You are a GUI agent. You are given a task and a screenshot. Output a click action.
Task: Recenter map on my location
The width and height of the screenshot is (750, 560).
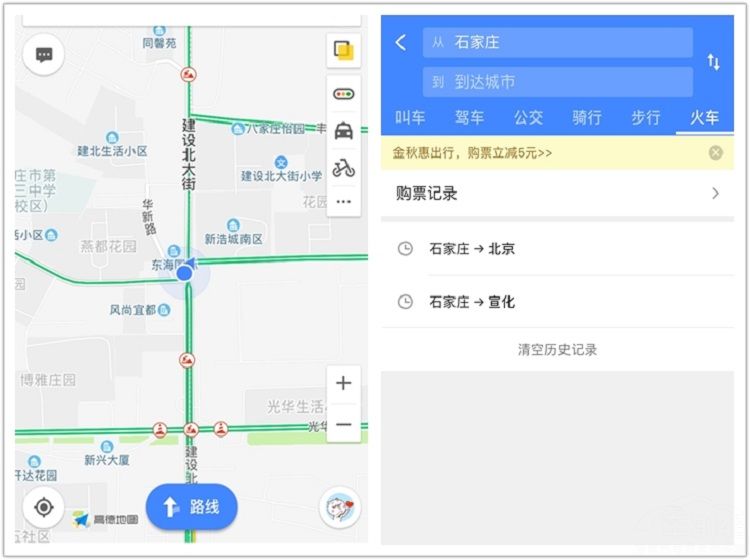44,507
